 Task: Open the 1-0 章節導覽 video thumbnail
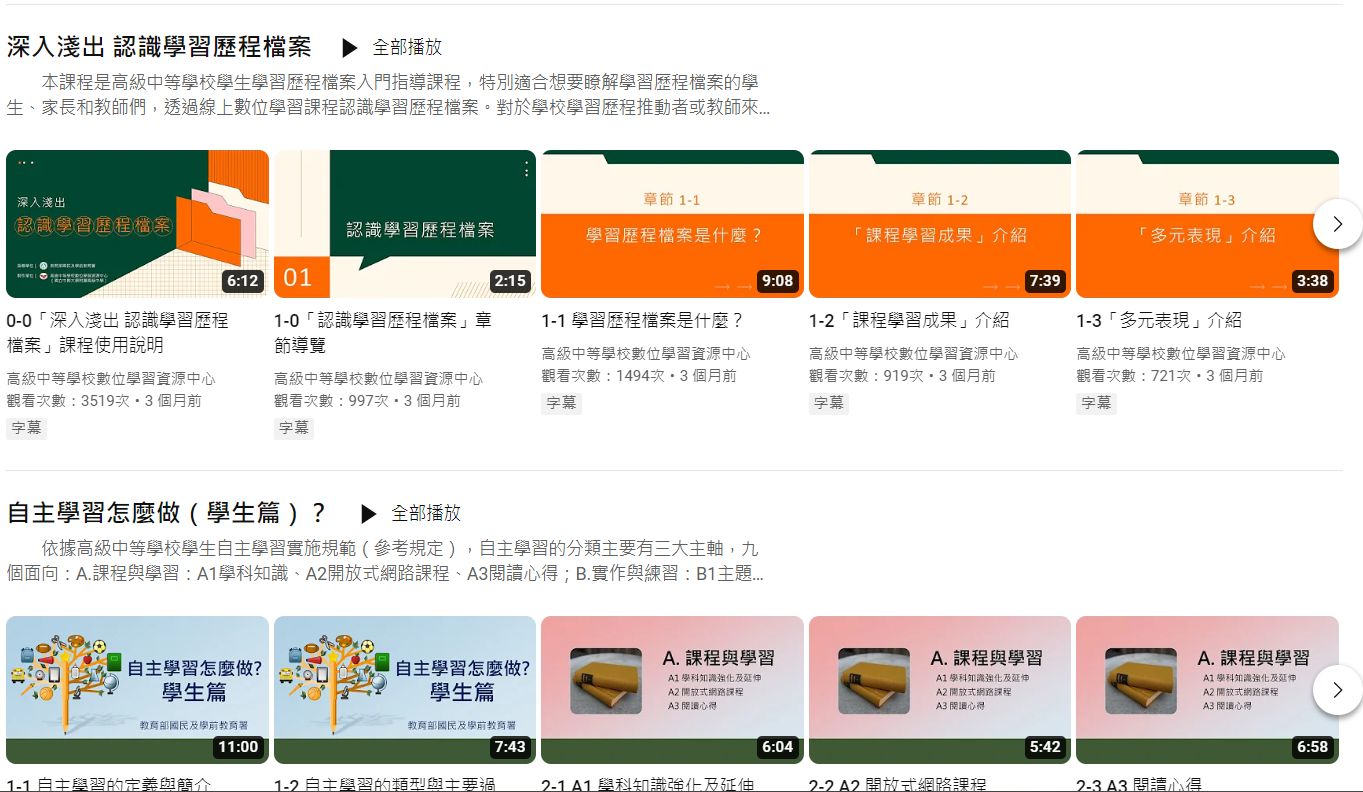(404, 224)
